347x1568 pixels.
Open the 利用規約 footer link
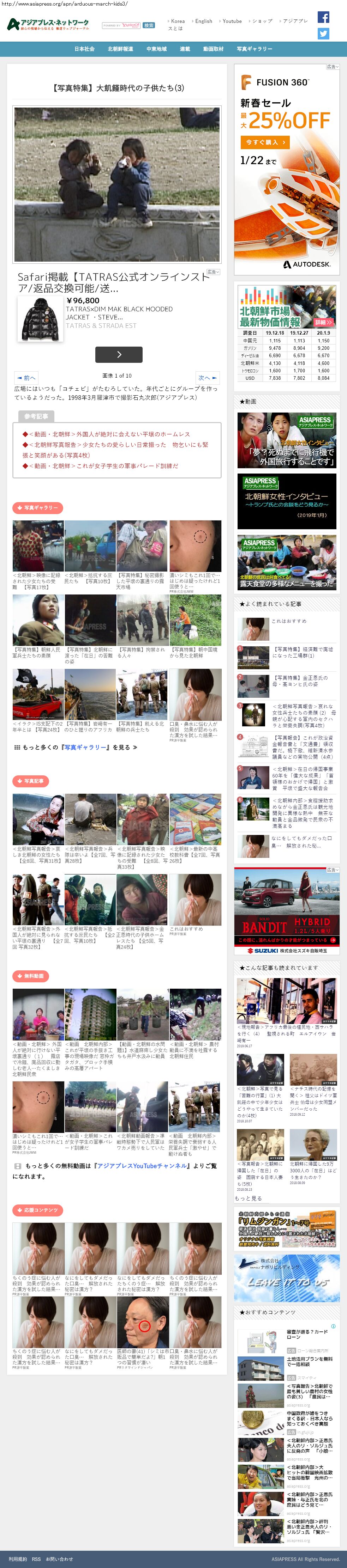[18, 1559]
